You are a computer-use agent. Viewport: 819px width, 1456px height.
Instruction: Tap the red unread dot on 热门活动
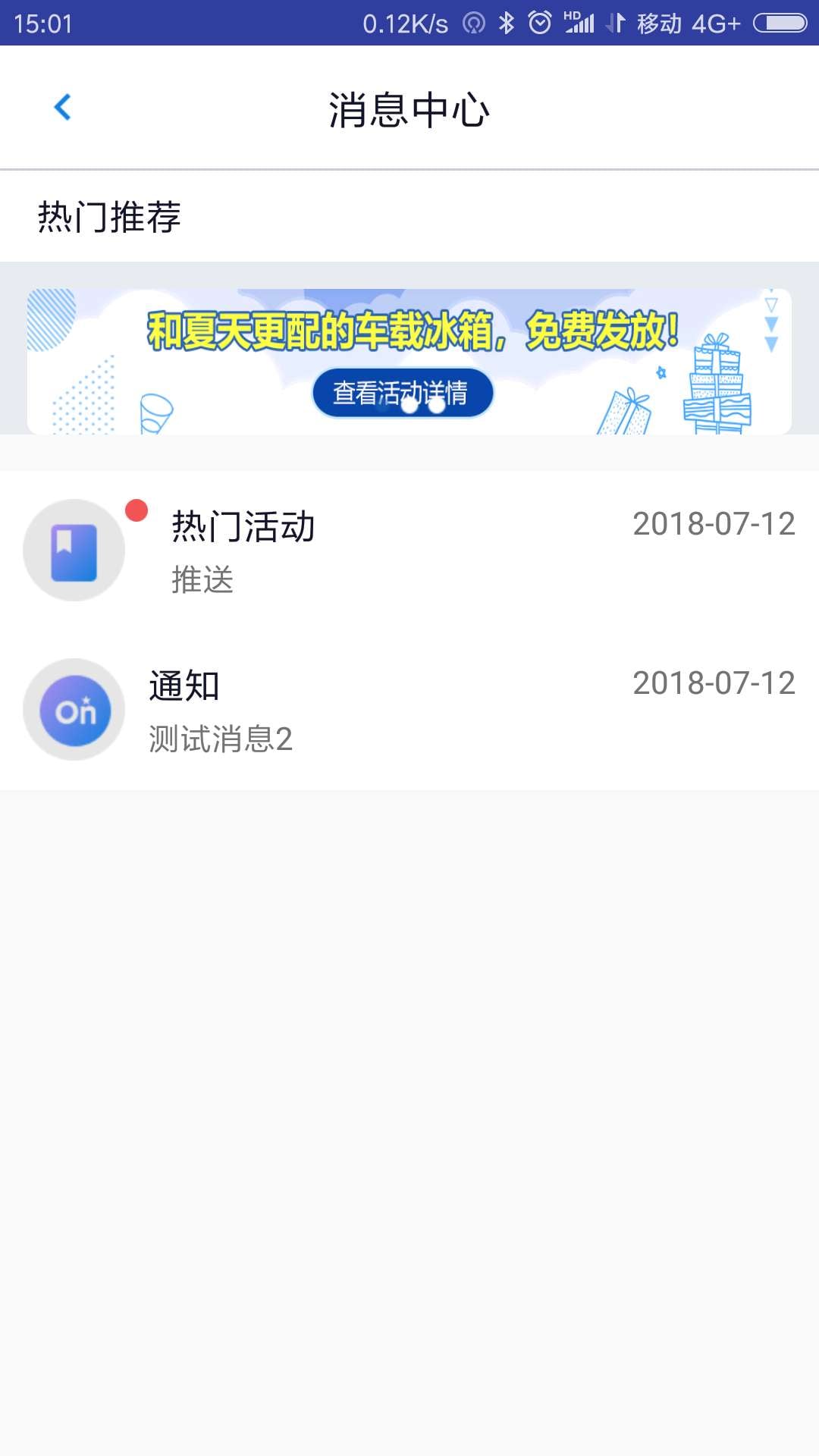pos(136,510)
